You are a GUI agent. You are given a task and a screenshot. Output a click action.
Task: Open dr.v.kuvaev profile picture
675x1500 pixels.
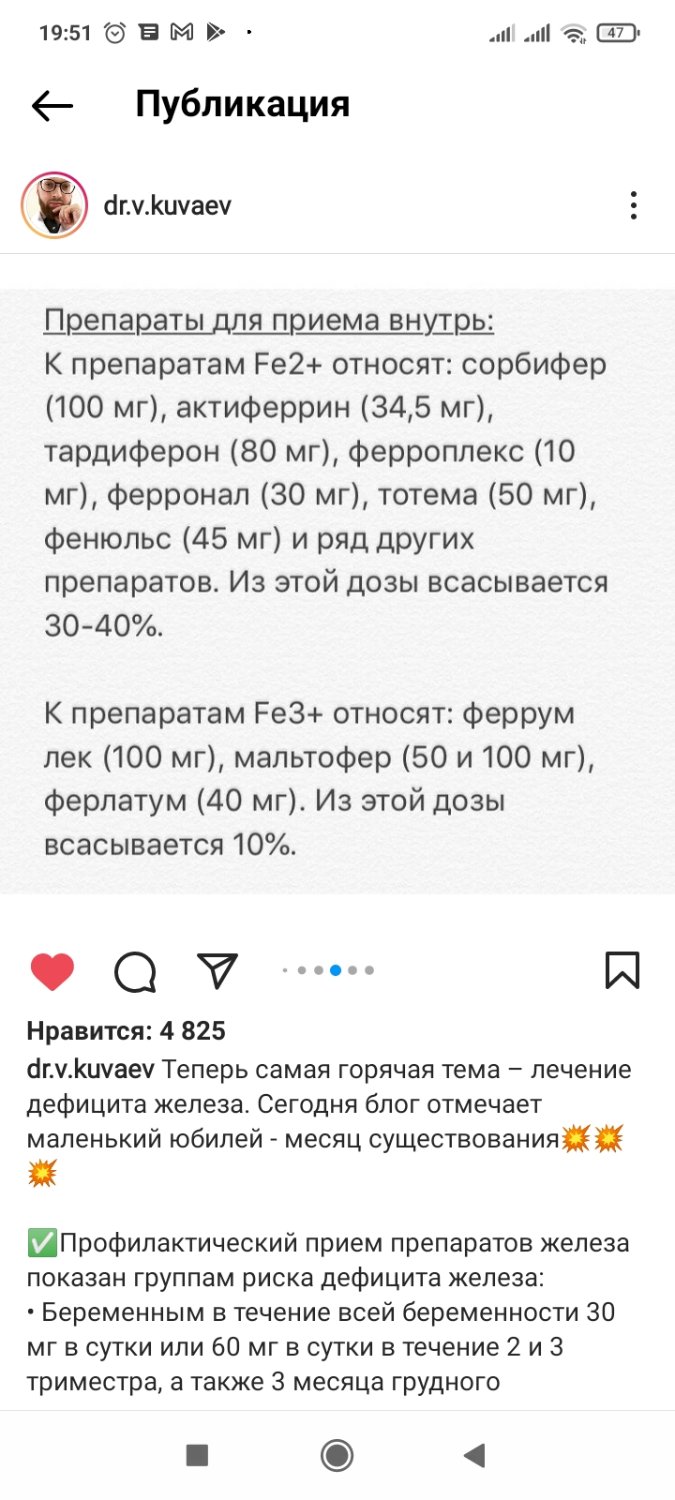coord(55,205)
